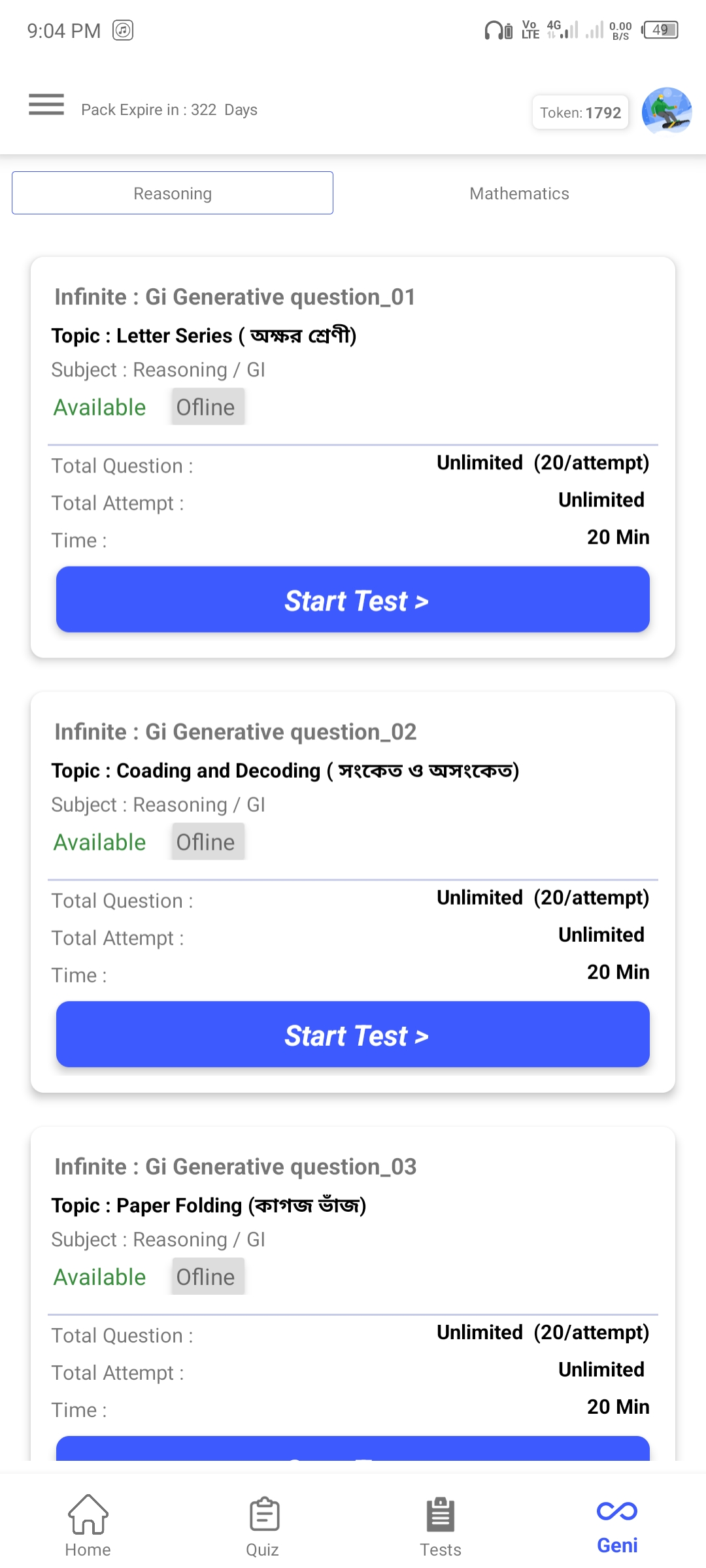Tap the Token 1792 badge

point(580,112)
